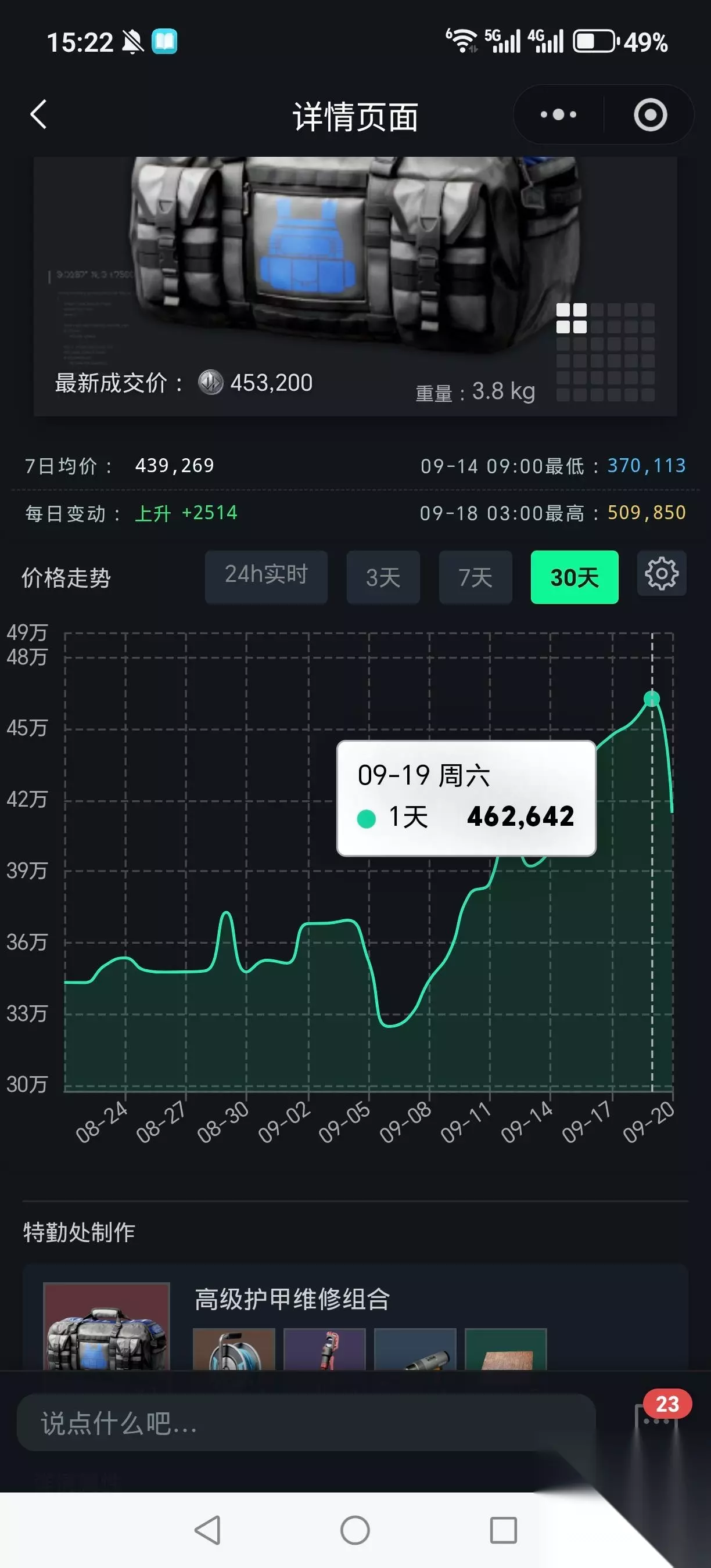Open comments with the 23 badge

pos(660,1415)
